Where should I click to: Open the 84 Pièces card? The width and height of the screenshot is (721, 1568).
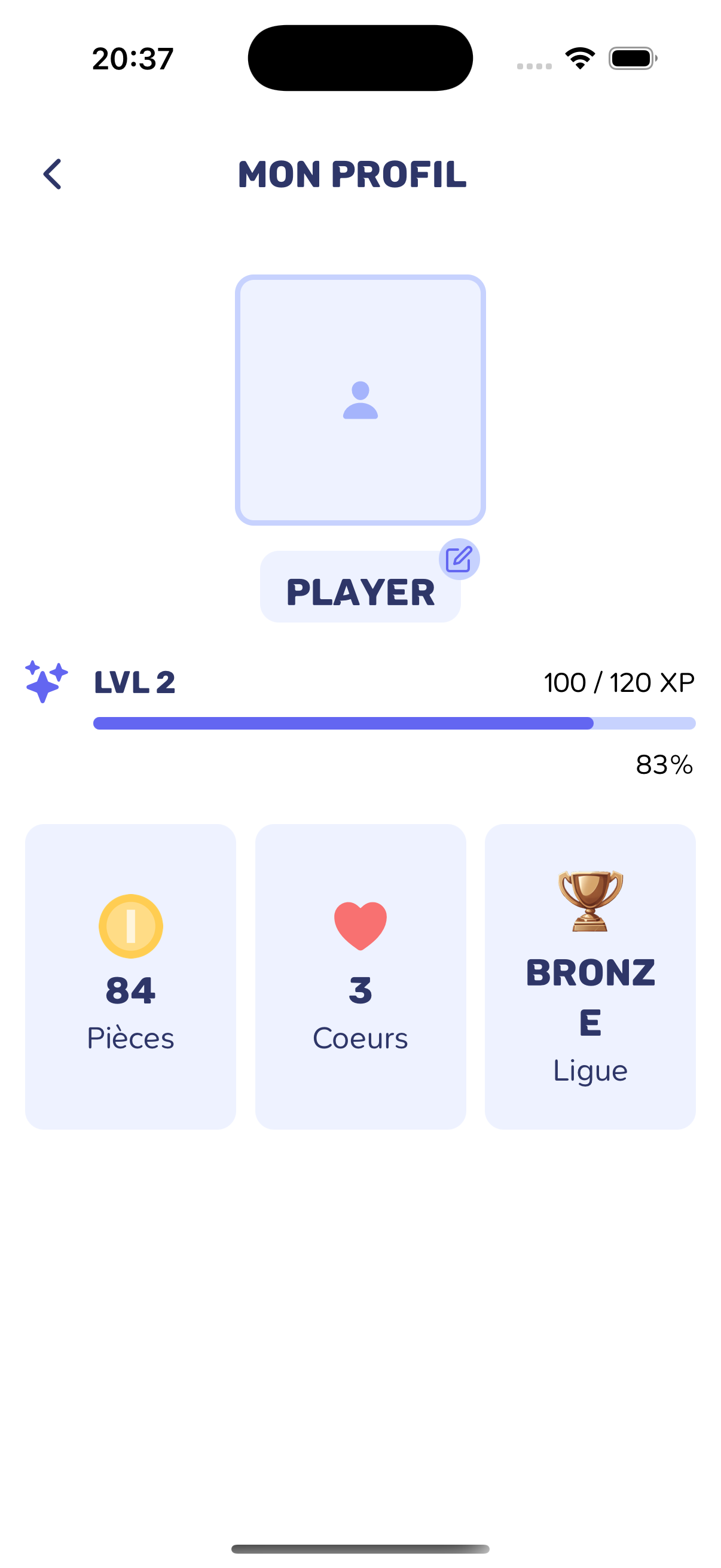(130, 976)
